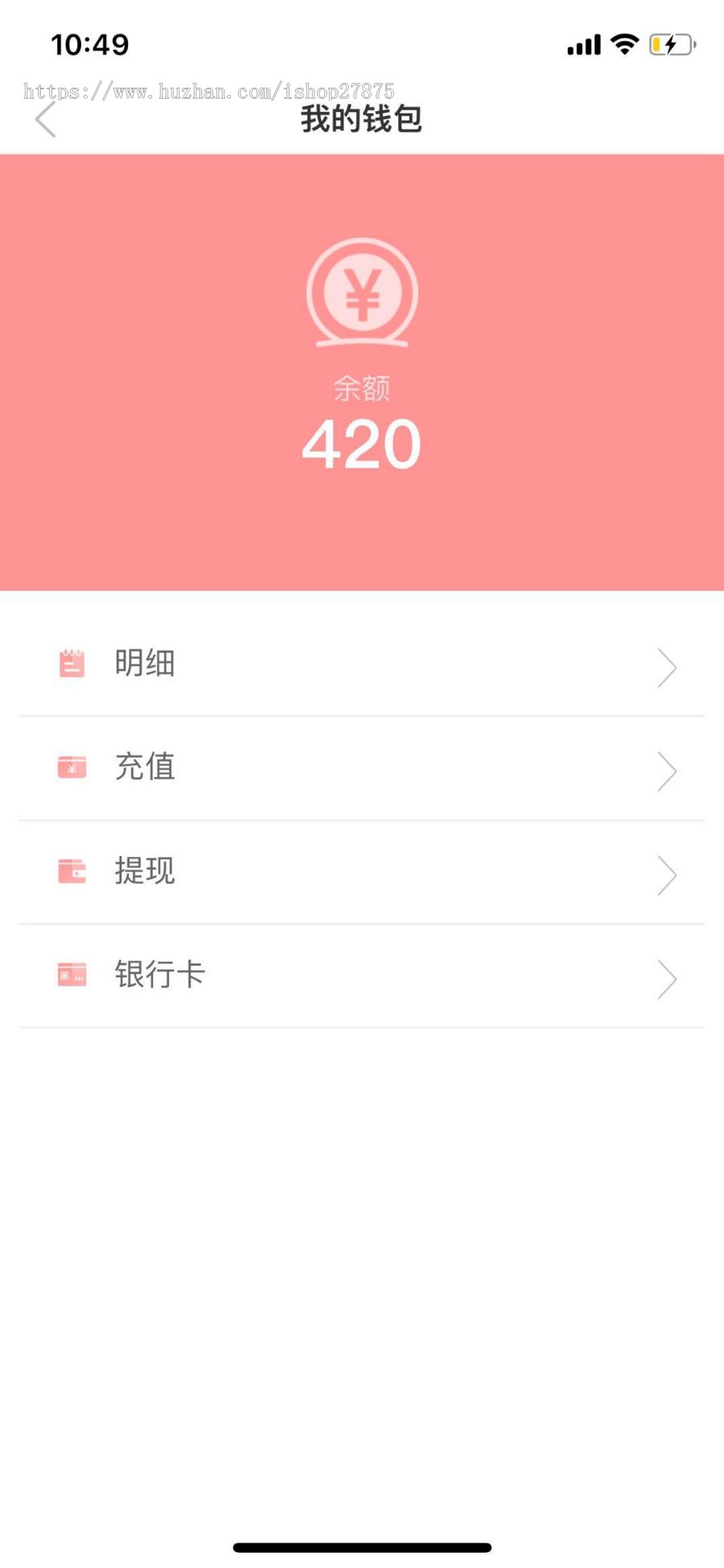Open 充值 via its right chevron
This screenshot has width=724, height=1568.
(x=666, y=771)
